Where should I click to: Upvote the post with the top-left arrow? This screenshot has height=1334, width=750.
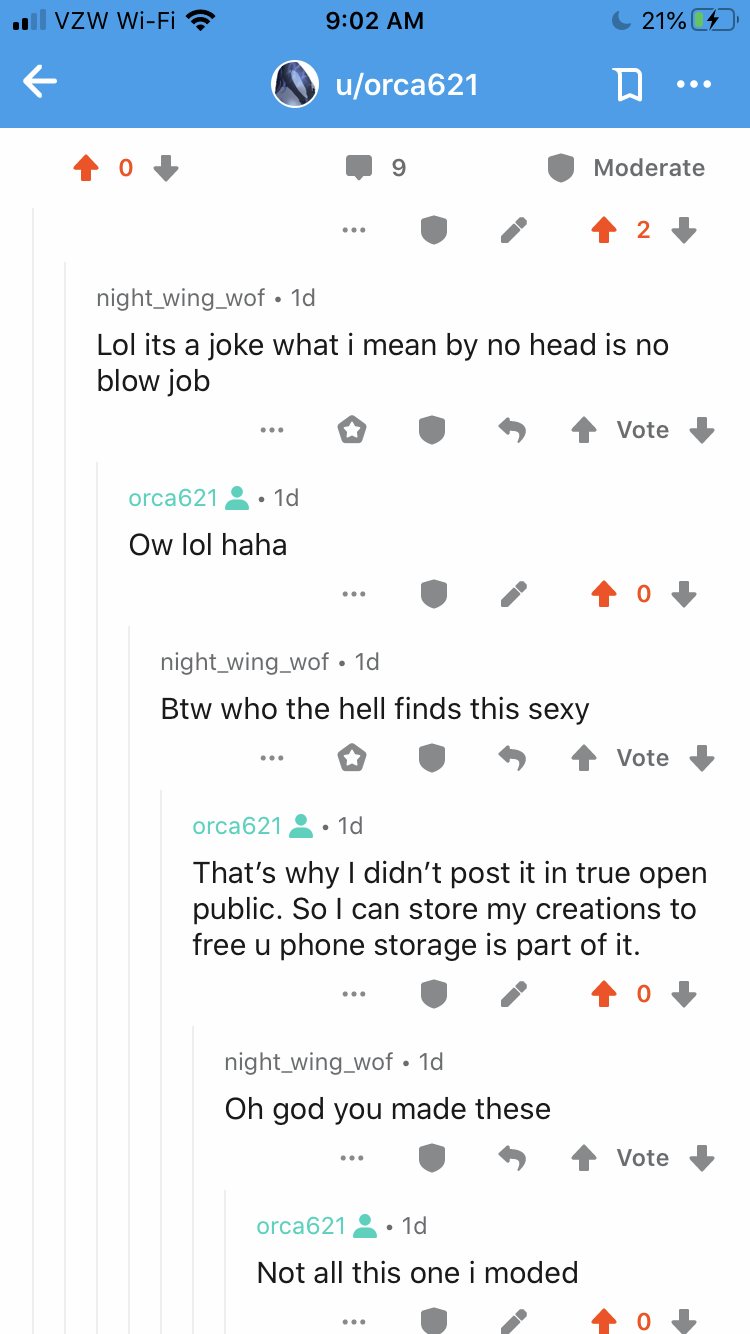[x=87, y=168]
